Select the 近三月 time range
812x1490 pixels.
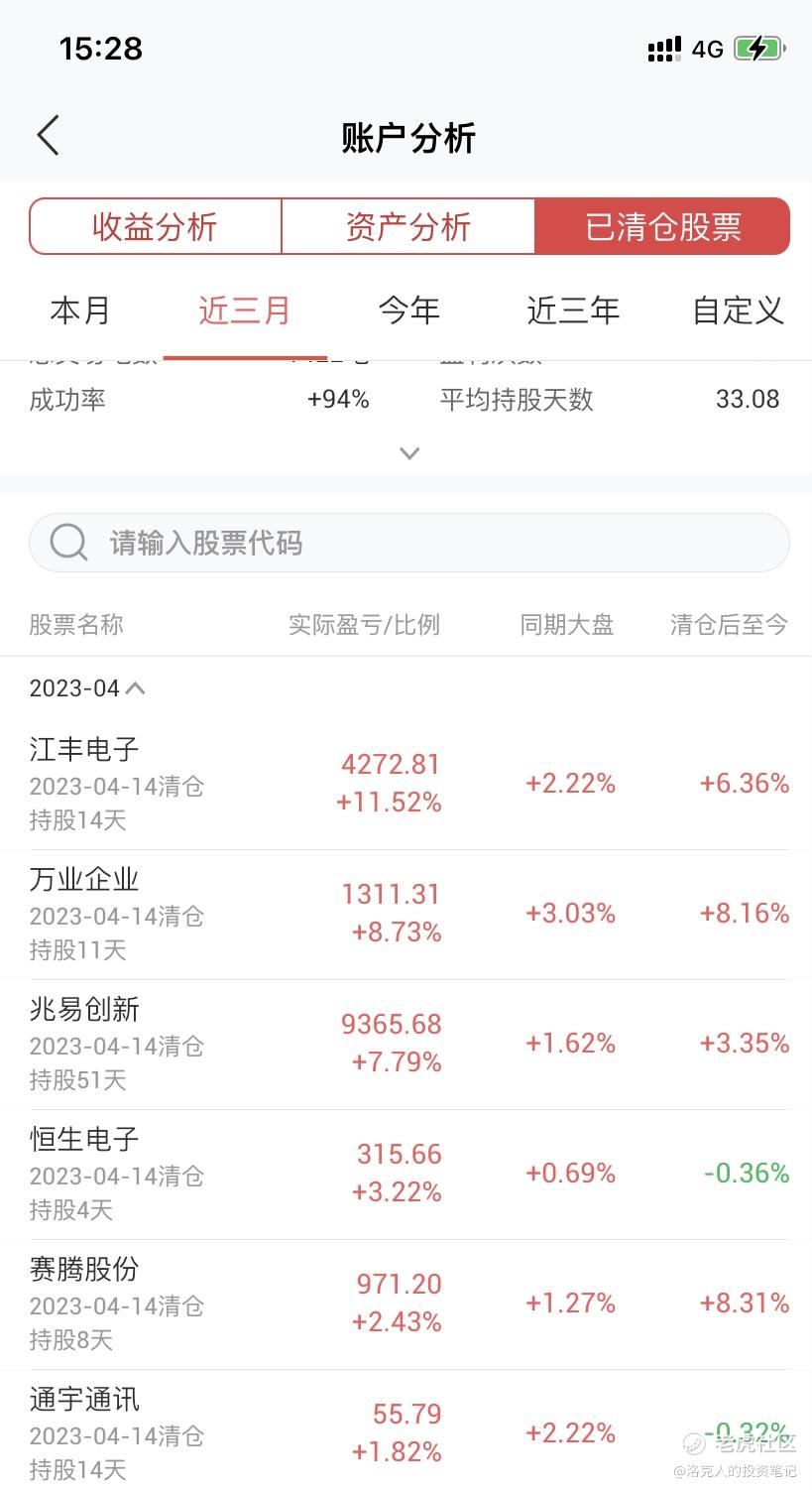pyautogui.click(x=245, y=310)
